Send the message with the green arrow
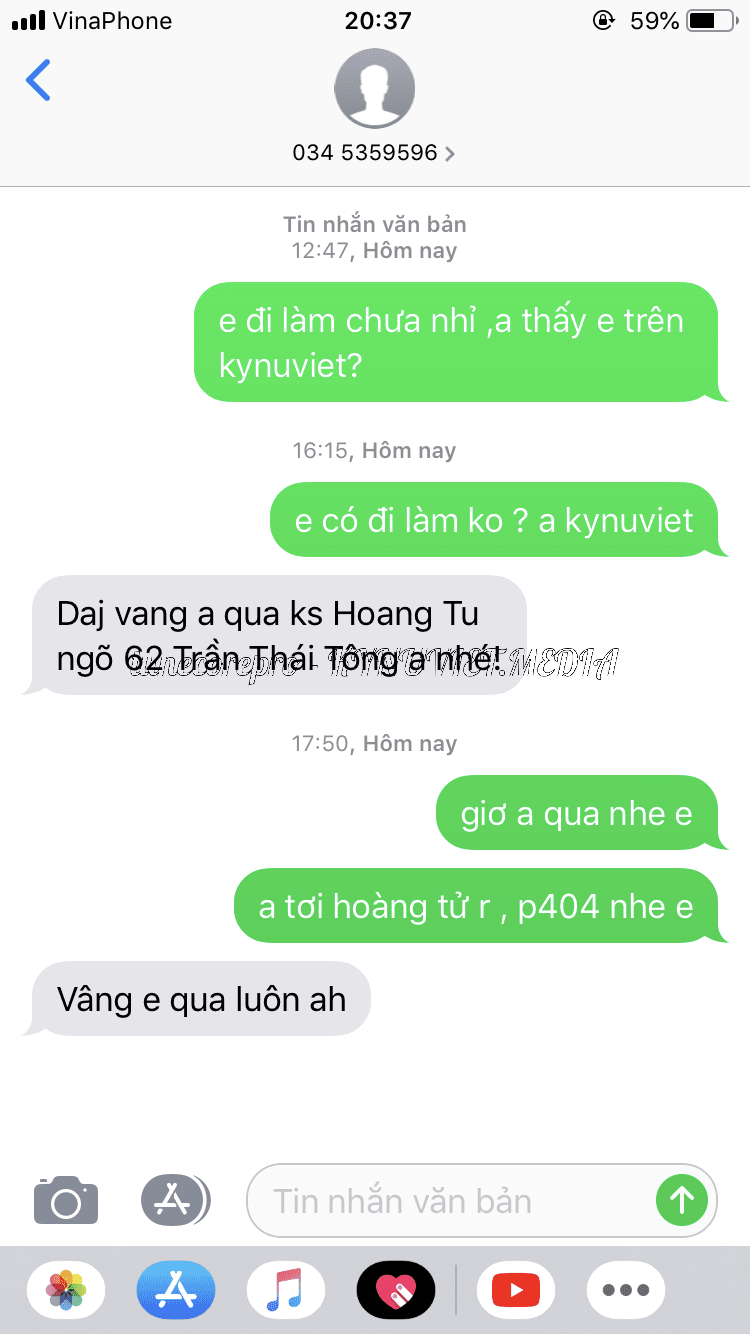 click(682, 1200)
